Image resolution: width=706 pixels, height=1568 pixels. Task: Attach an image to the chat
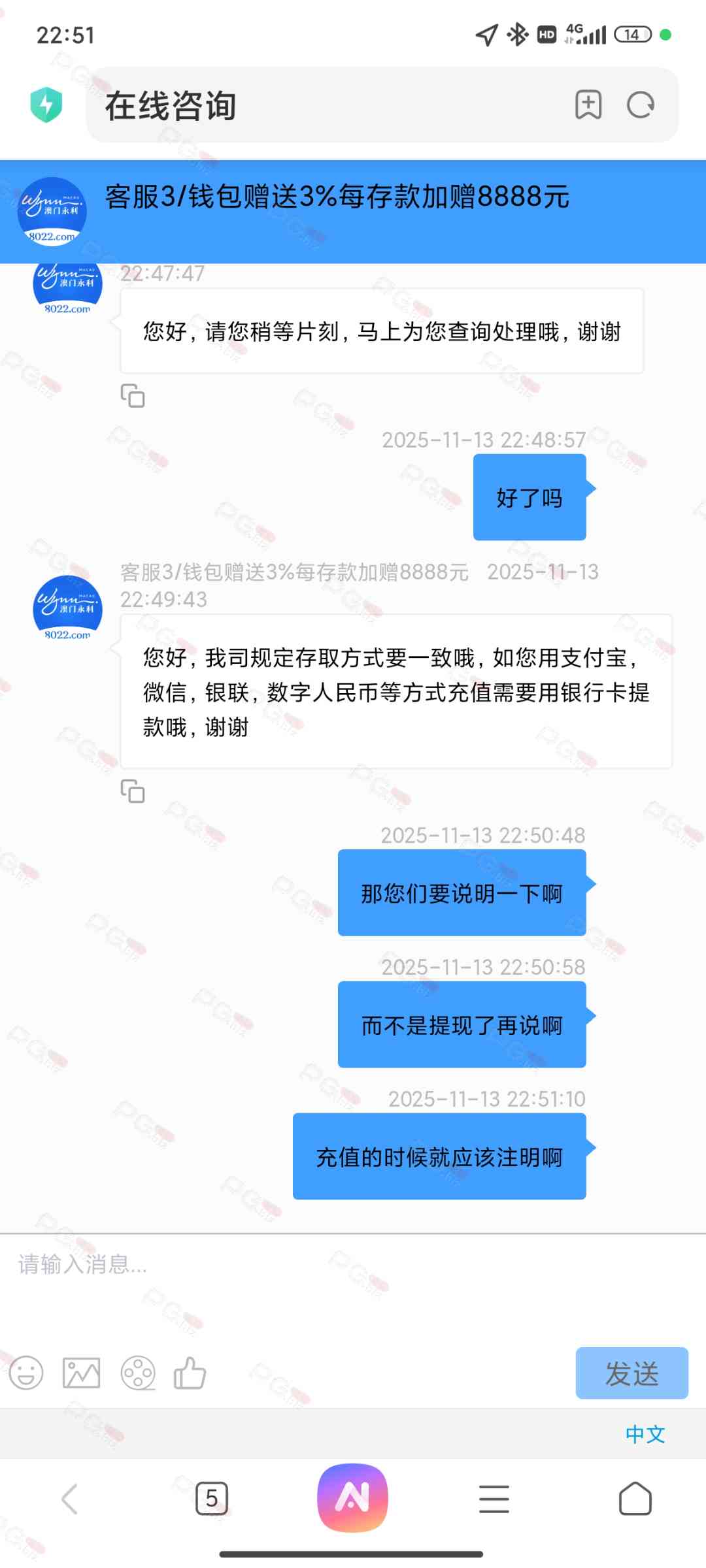click(x=81, y=1373)
